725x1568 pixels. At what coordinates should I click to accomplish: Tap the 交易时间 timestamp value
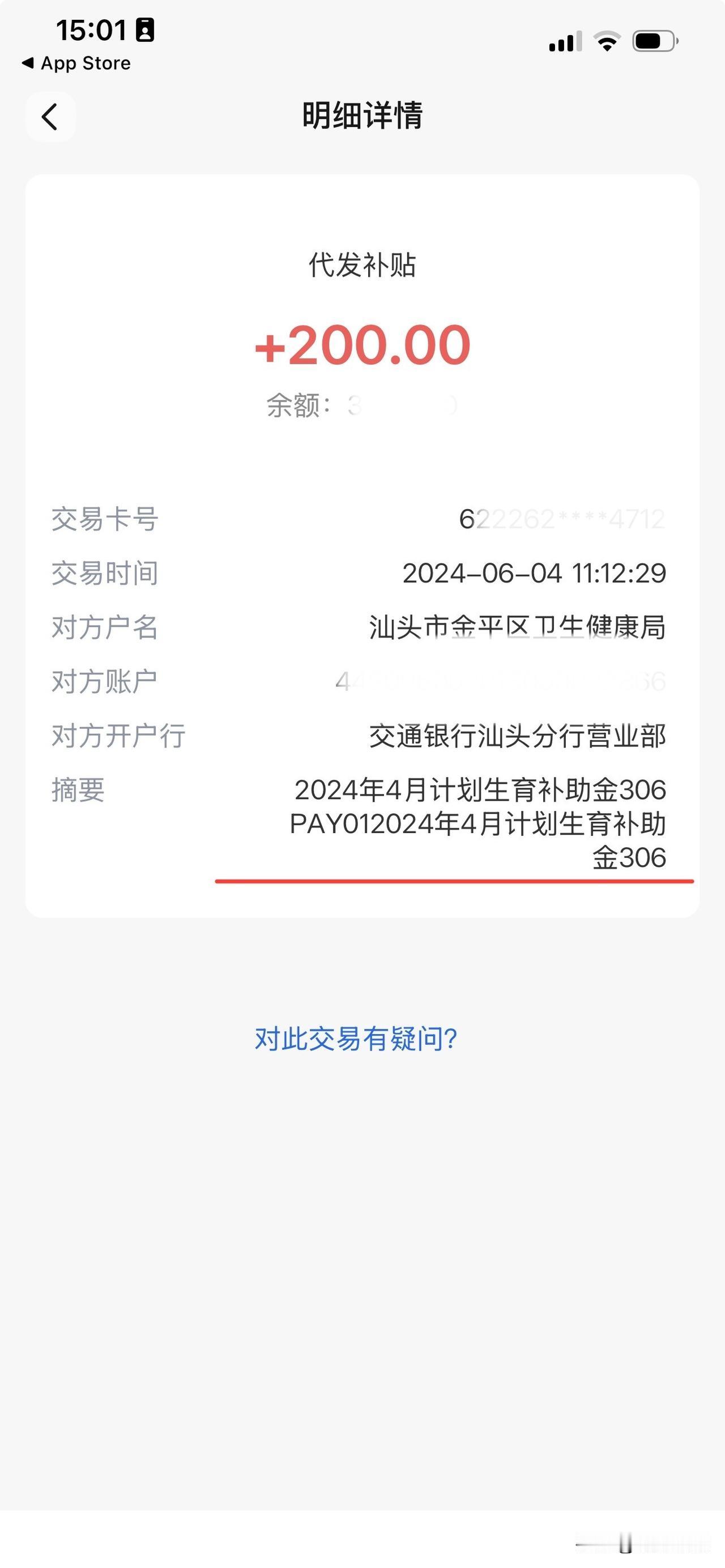tap(535, 573)
